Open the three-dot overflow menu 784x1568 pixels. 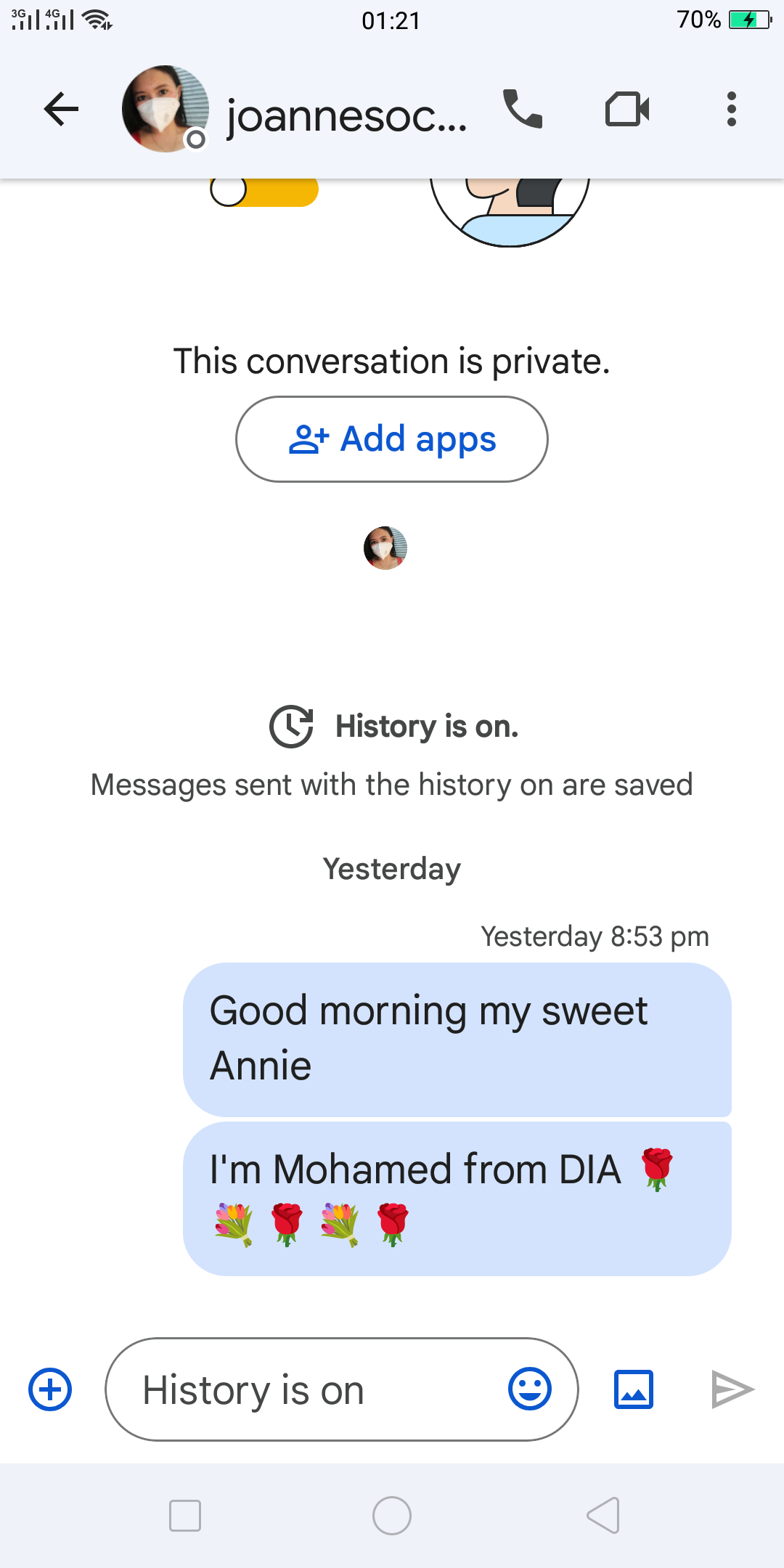[732, 110]
